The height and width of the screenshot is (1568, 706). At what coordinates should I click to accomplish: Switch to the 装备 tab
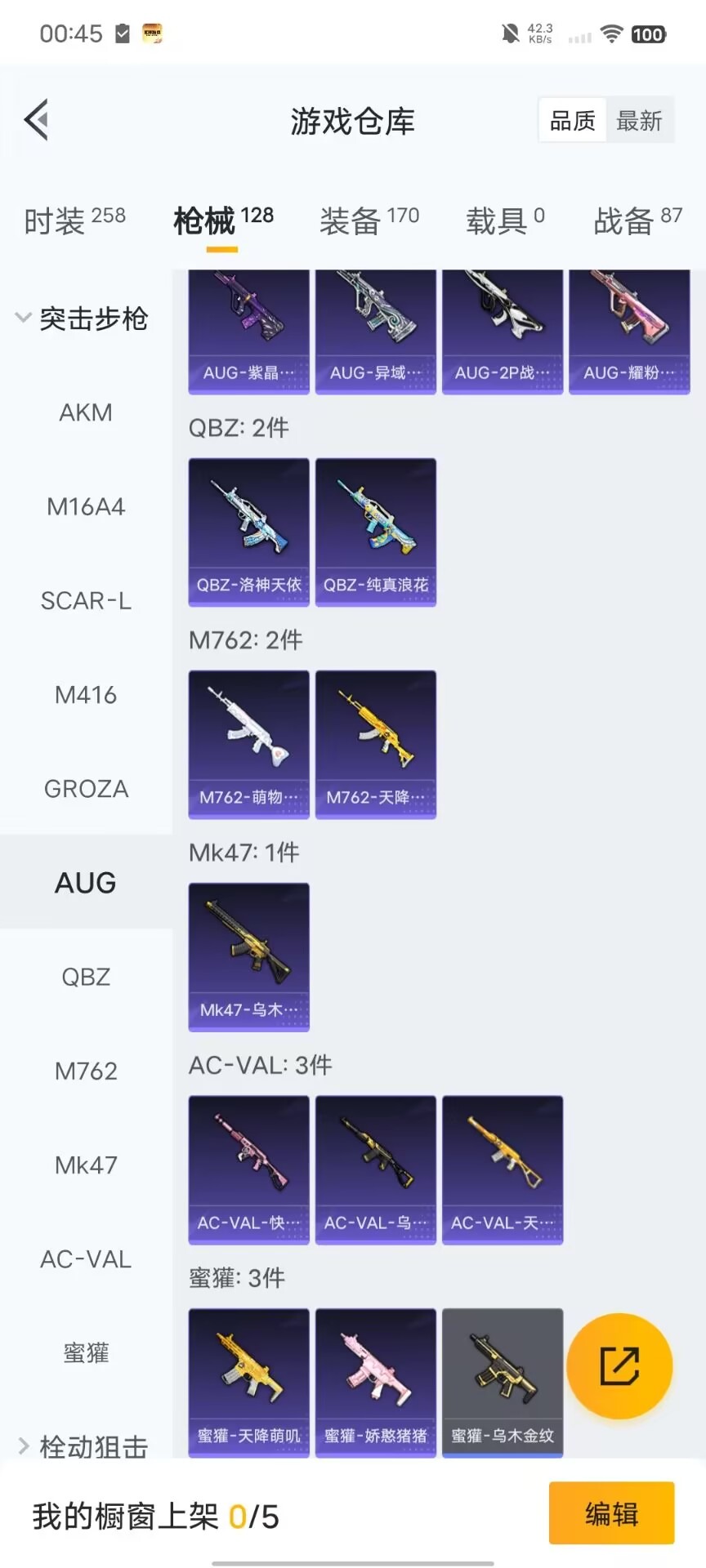[369, 220]
